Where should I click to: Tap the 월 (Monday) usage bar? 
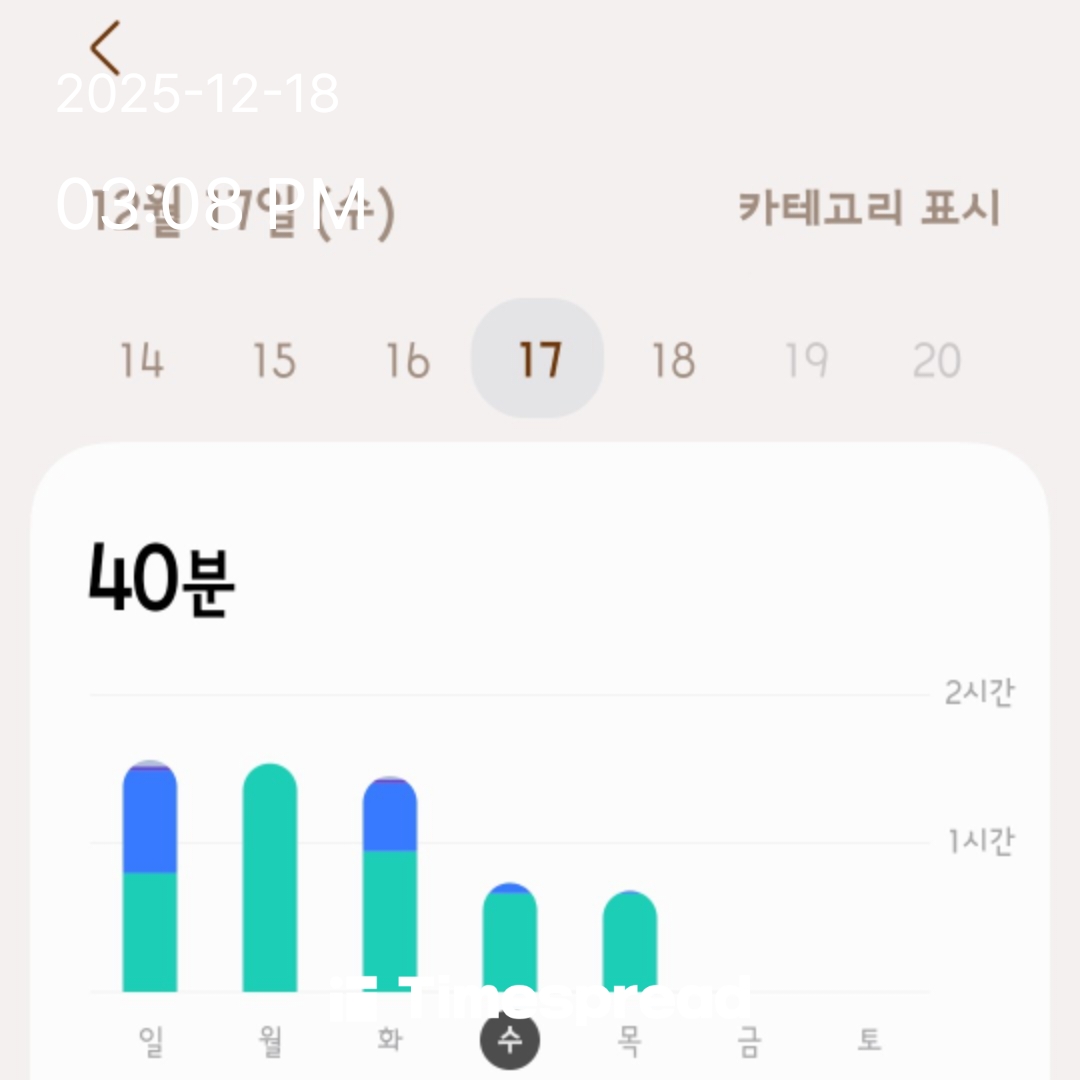[270, 880]
